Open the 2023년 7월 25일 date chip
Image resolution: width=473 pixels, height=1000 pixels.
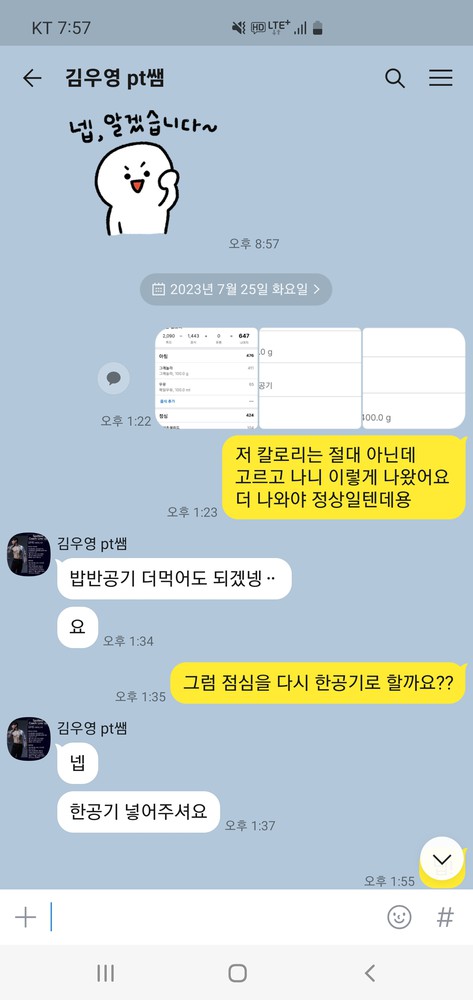(236, 290)
